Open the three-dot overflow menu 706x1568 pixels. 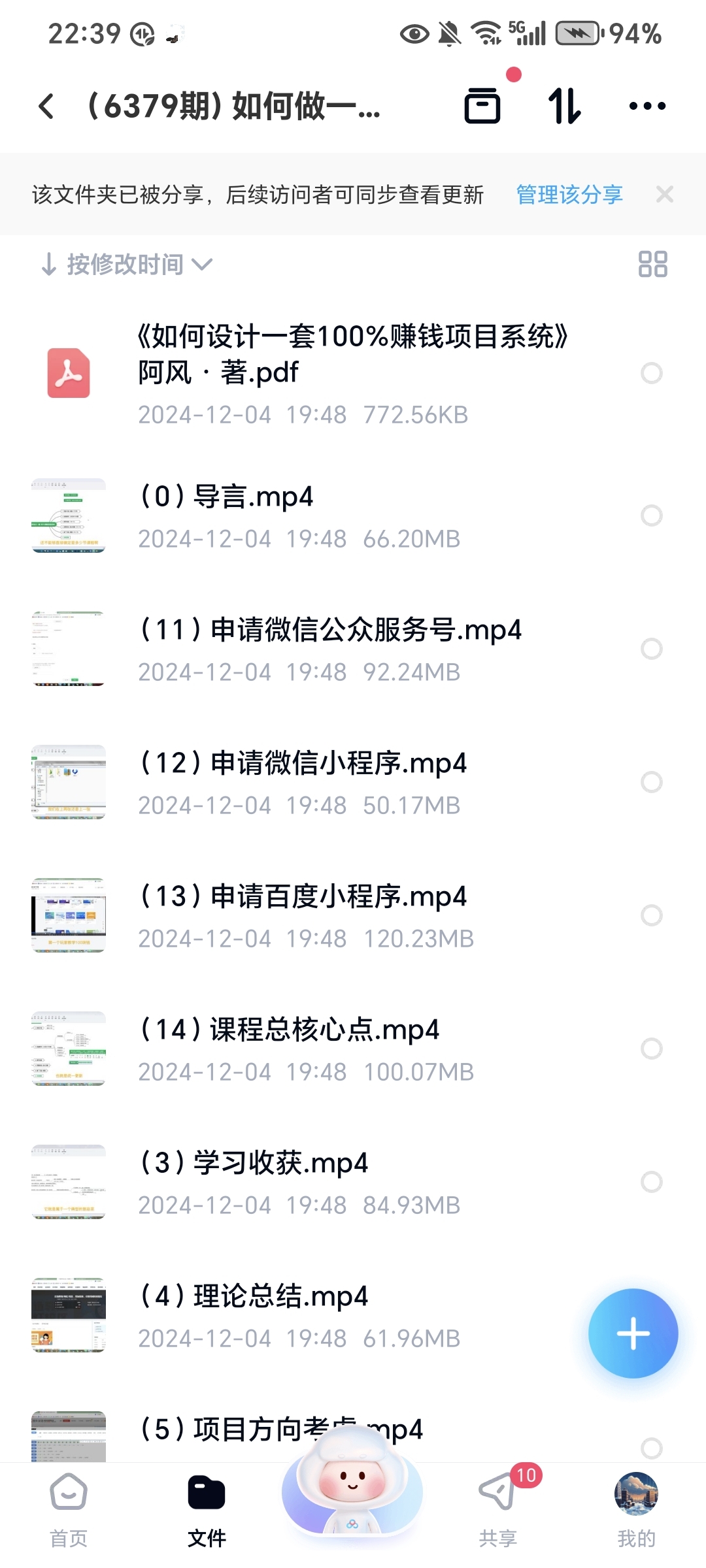tap(647, 106)
